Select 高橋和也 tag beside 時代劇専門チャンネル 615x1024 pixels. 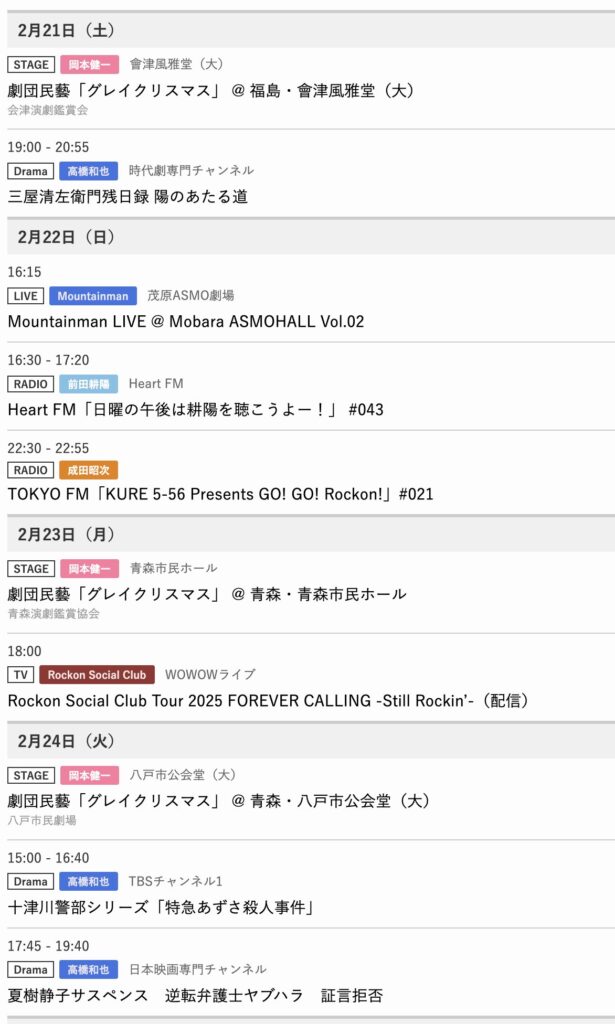pyautogui.click(x=88, y=171)
